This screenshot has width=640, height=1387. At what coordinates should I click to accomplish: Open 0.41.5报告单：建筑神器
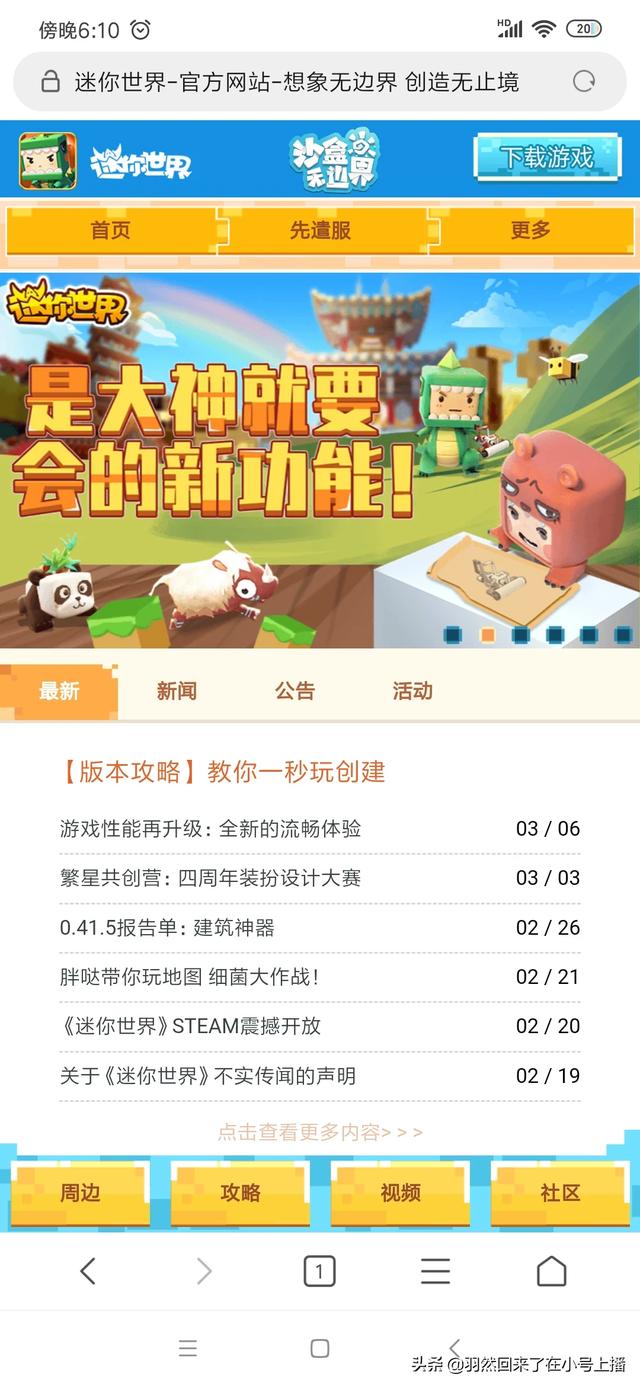[167, 927]
